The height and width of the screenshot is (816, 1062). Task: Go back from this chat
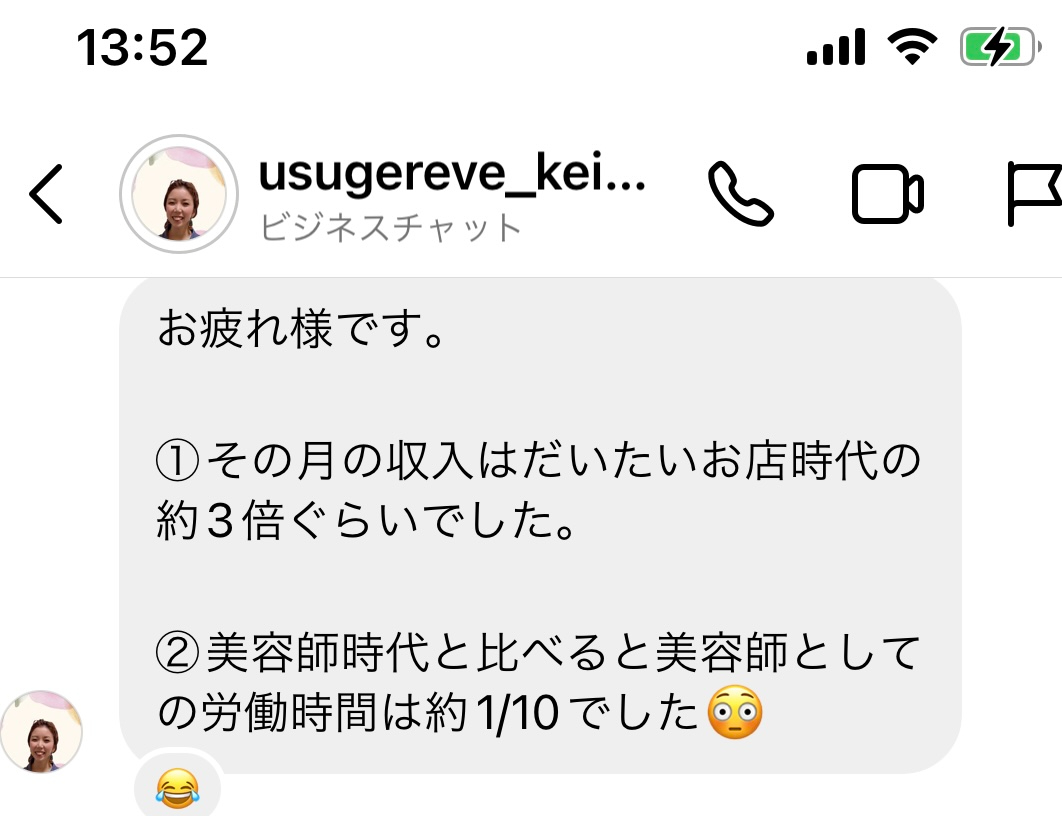(47, 193)
